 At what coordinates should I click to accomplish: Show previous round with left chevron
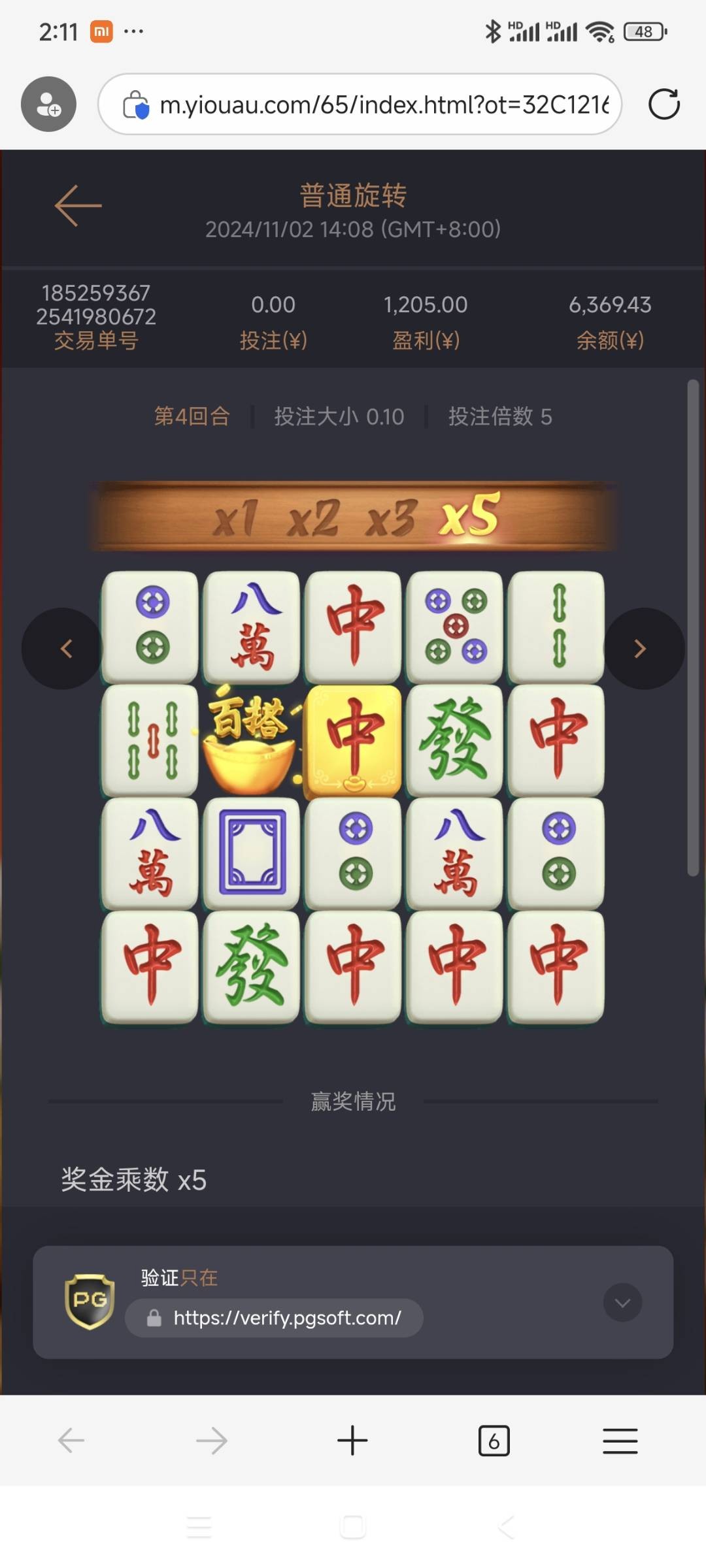pyautogui.click(x=64, y=649)
